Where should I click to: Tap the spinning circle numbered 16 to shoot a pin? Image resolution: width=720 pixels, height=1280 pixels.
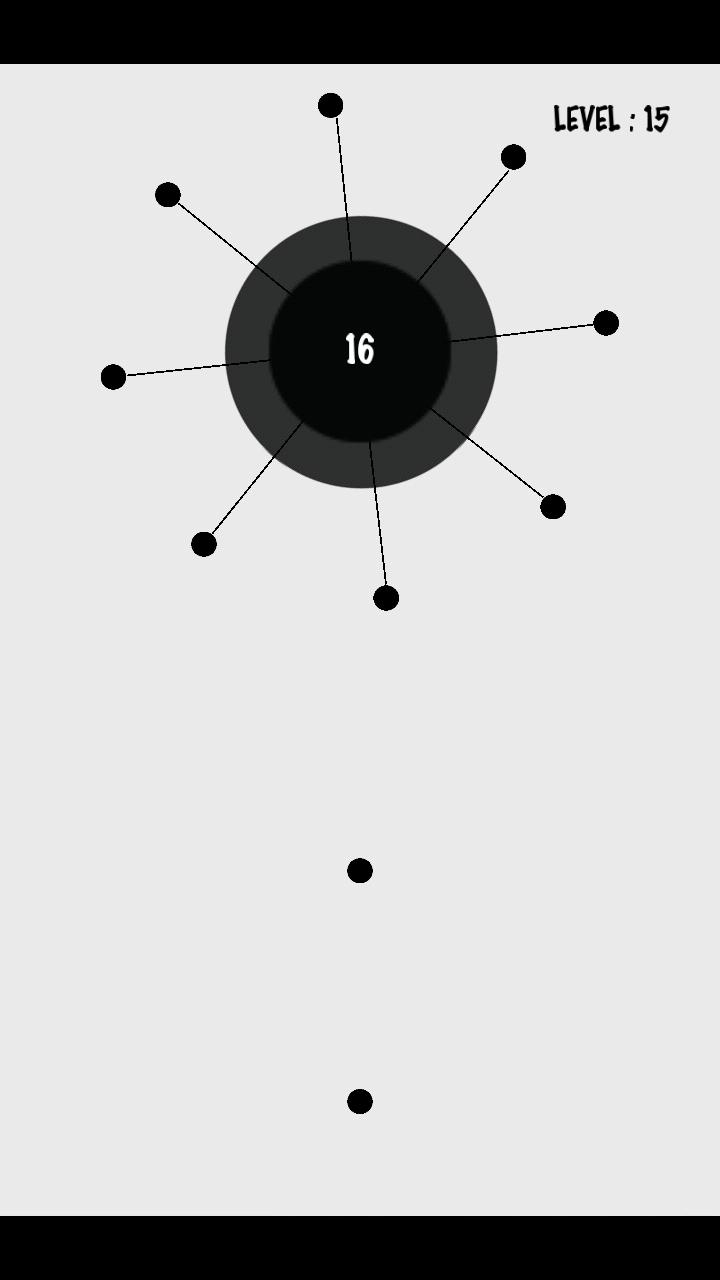(x=360, y=351)
